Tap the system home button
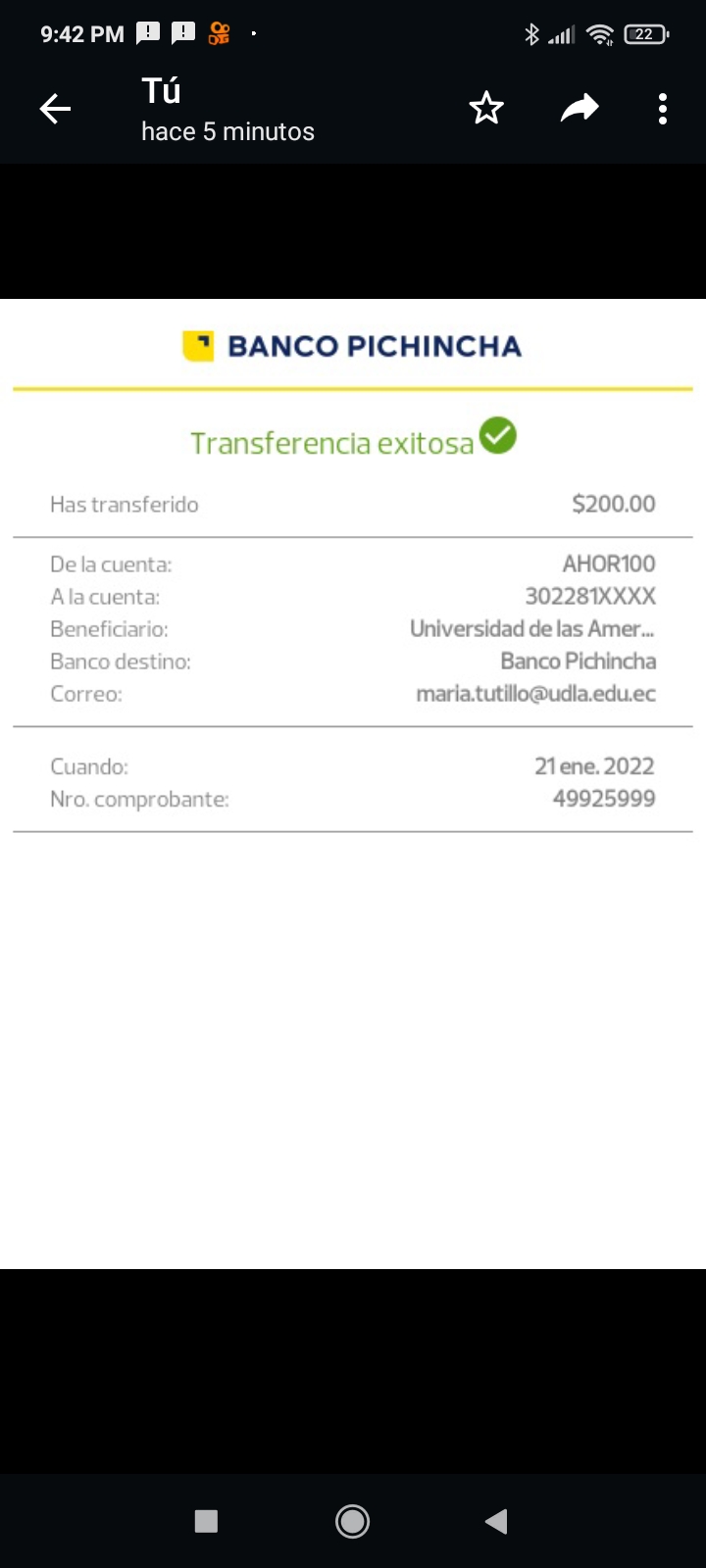 click(x=352, y=1521)
